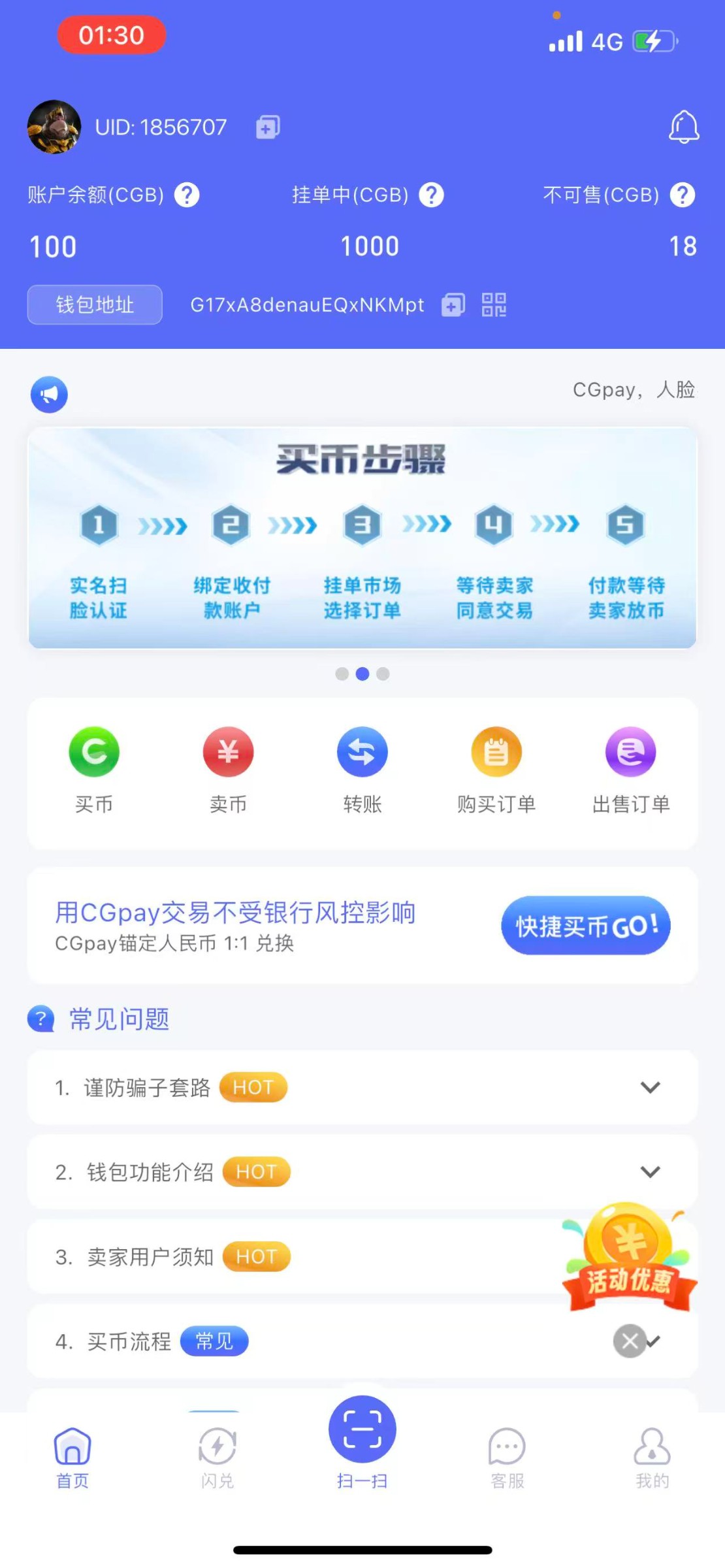725x1568 pixels.
Task: Tap the help icon beside 不可售(CGB)
Action: 683,195
